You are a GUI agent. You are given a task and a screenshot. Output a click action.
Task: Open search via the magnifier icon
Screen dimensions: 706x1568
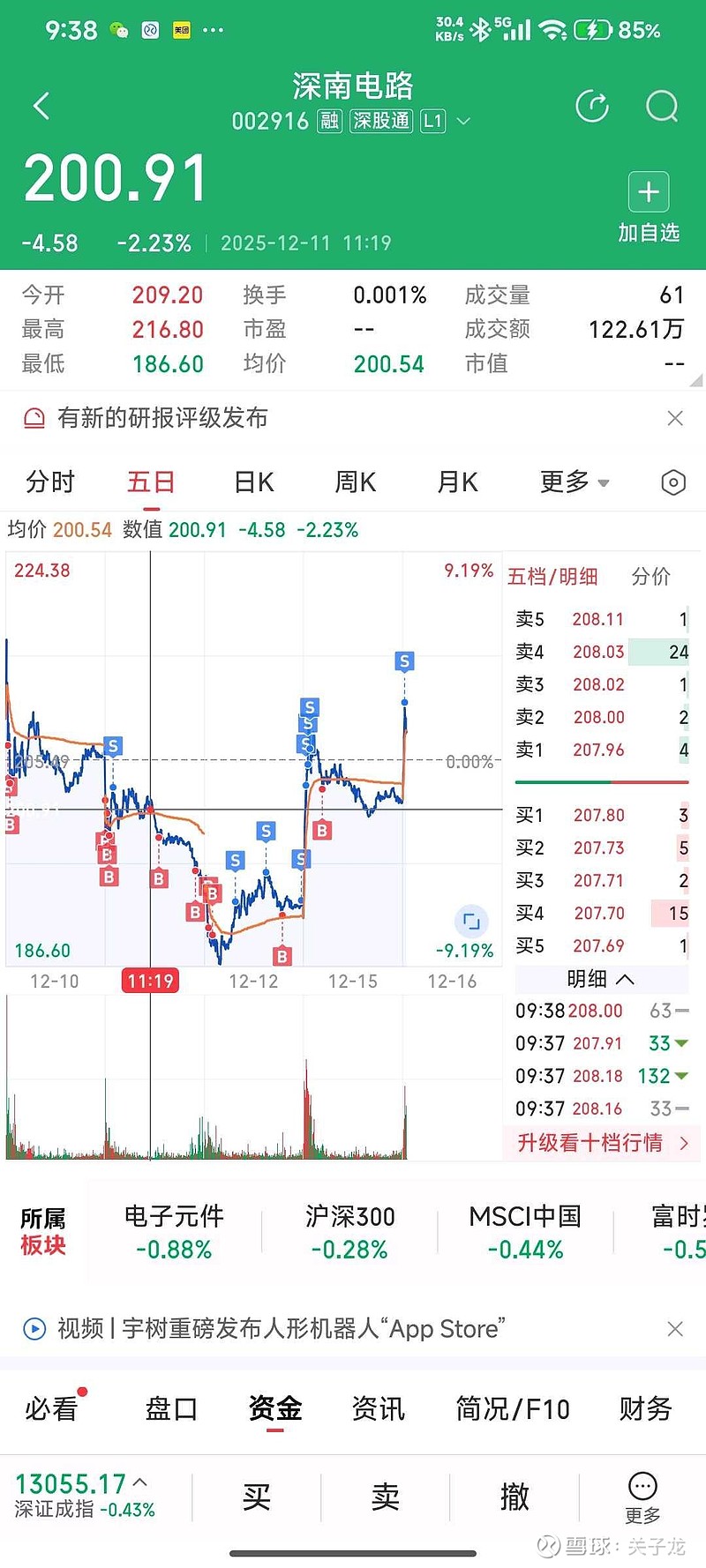point(660,106)
